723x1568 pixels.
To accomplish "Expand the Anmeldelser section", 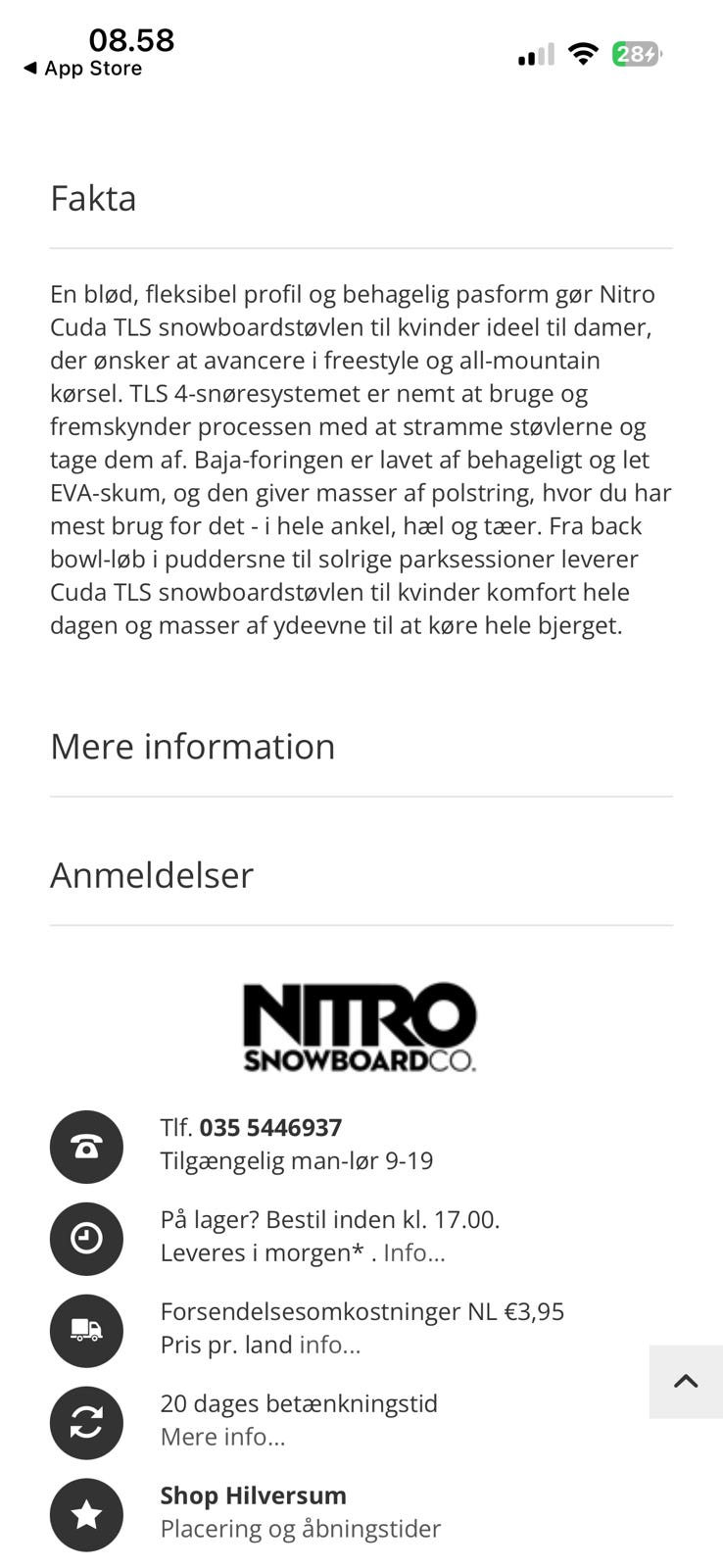I will (152, 875).
